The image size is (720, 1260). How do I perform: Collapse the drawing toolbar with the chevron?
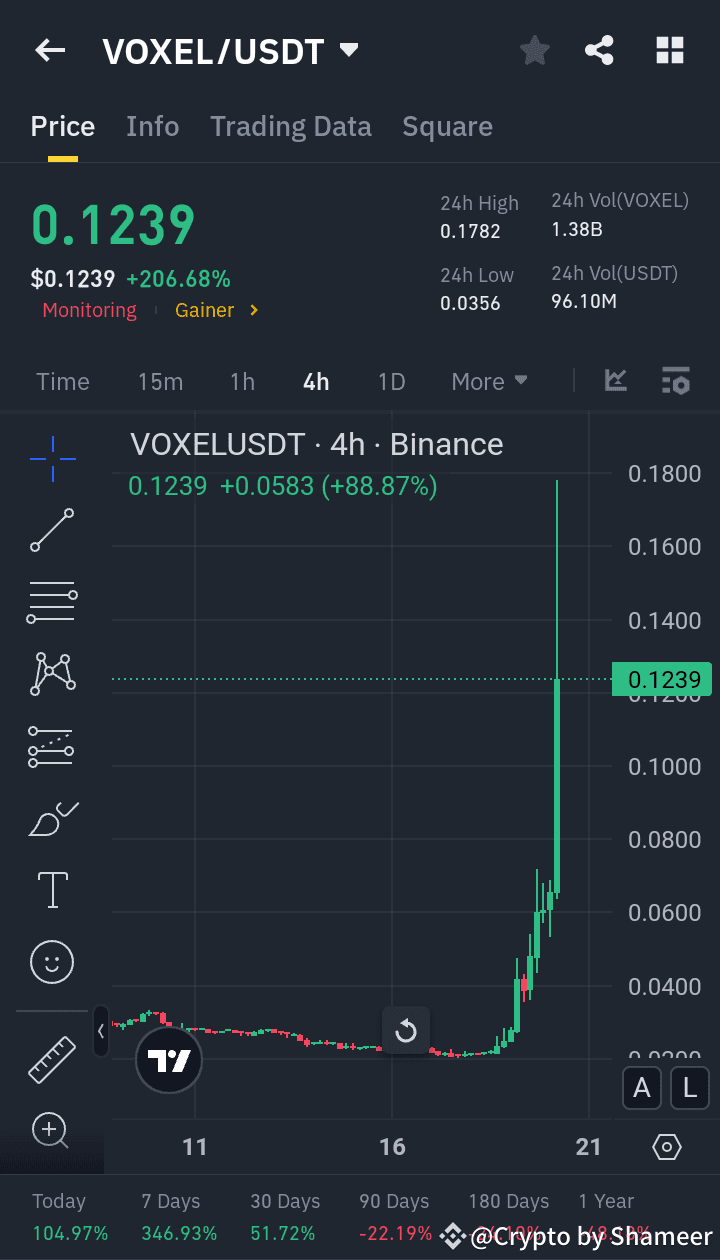[101, 1032]
